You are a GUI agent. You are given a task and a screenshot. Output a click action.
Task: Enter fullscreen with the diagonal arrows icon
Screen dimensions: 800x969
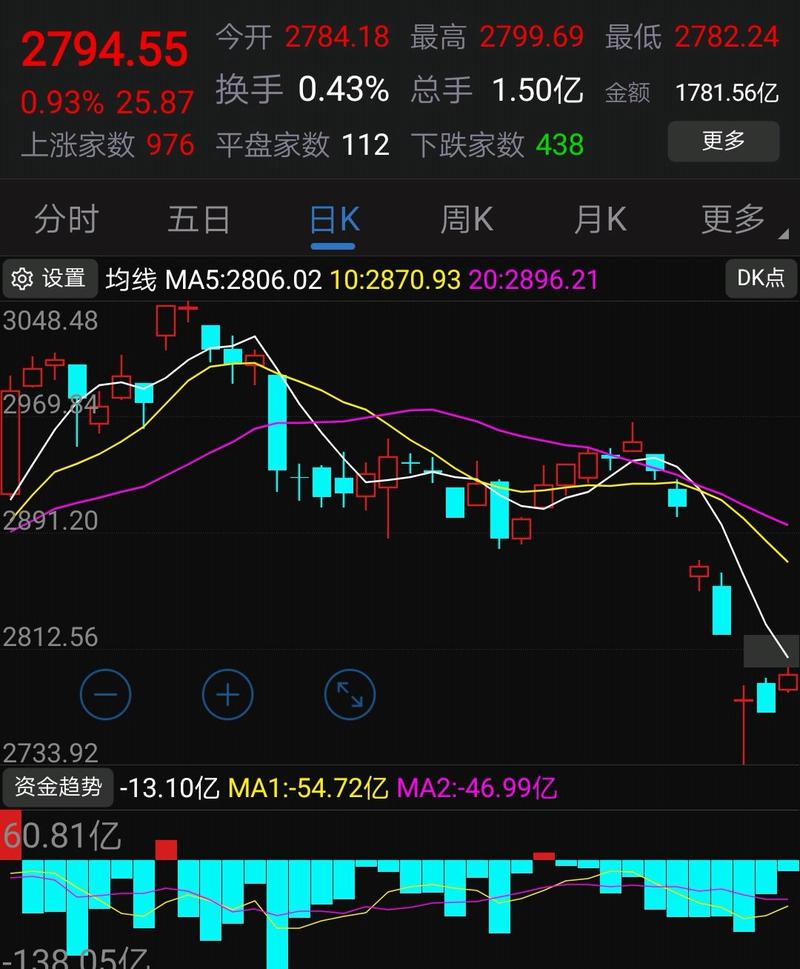349,695
